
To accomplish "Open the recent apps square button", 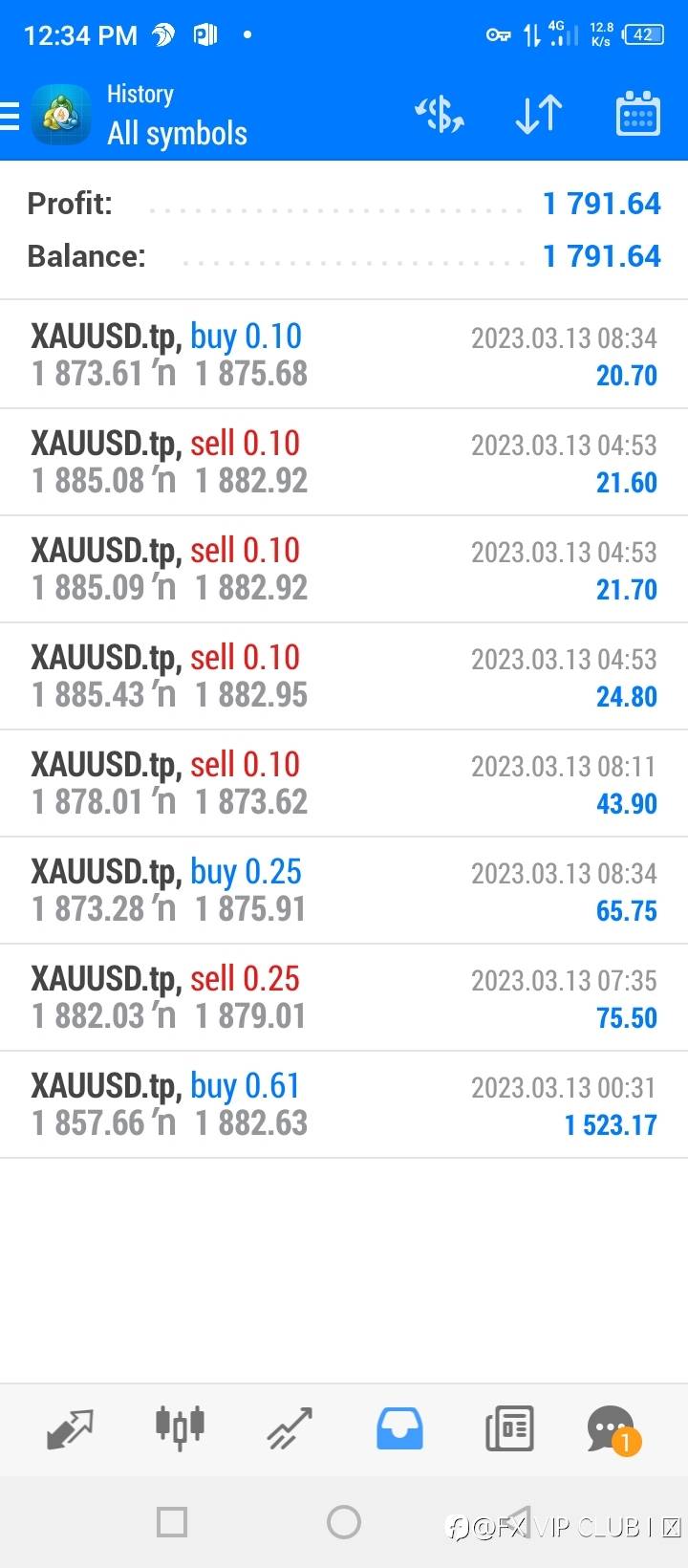I will click(x=172, y=1521).
